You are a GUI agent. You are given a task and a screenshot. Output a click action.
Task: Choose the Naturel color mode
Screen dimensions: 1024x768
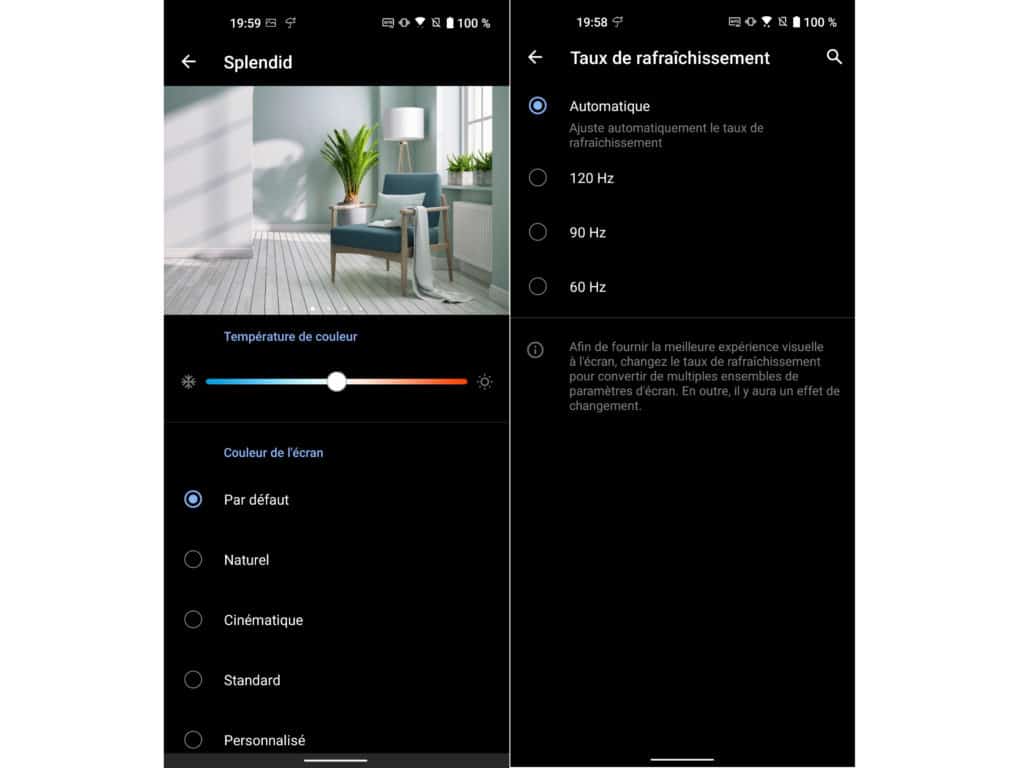point(193,560)
